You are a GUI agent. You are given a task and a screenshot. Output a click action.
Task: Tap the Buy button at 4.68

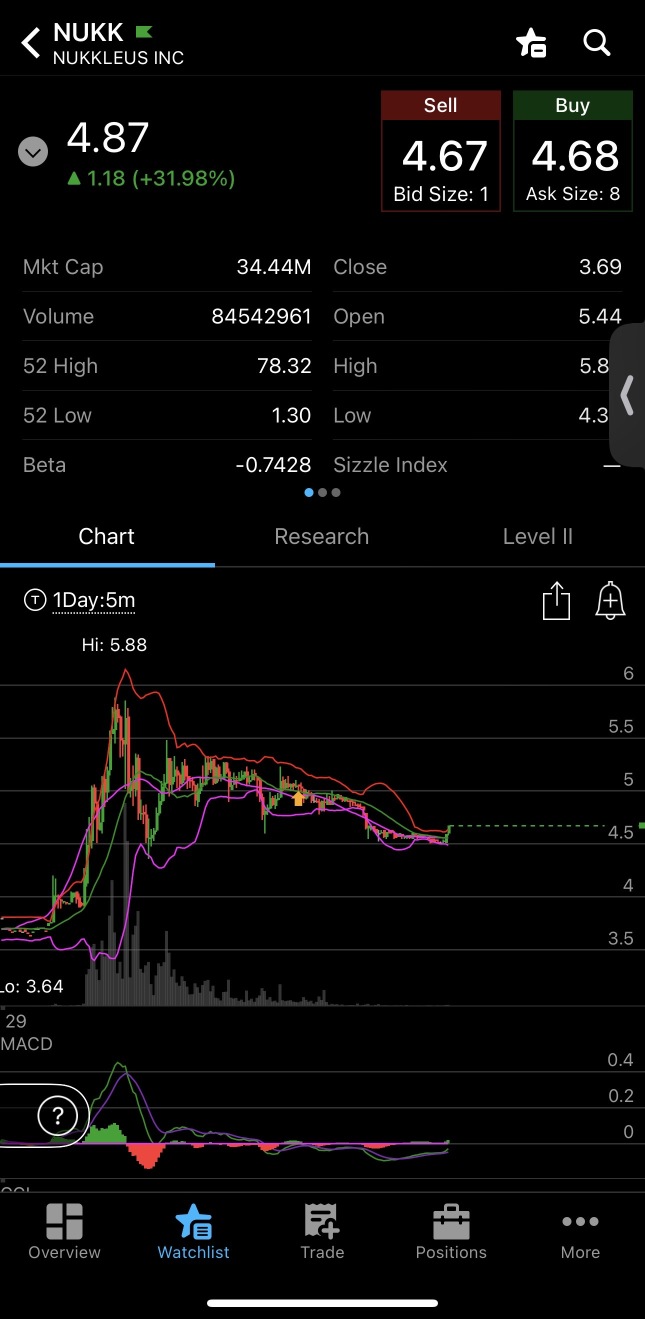click(573, 152)
